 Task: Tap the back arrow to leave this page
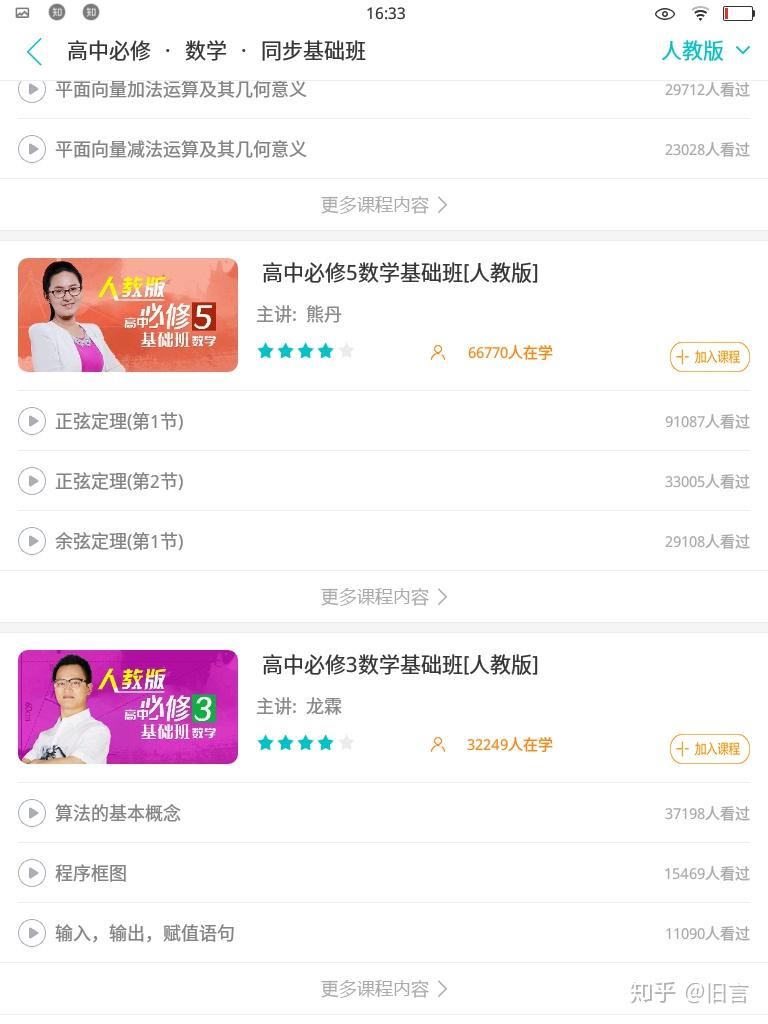(x=33, y=50)
